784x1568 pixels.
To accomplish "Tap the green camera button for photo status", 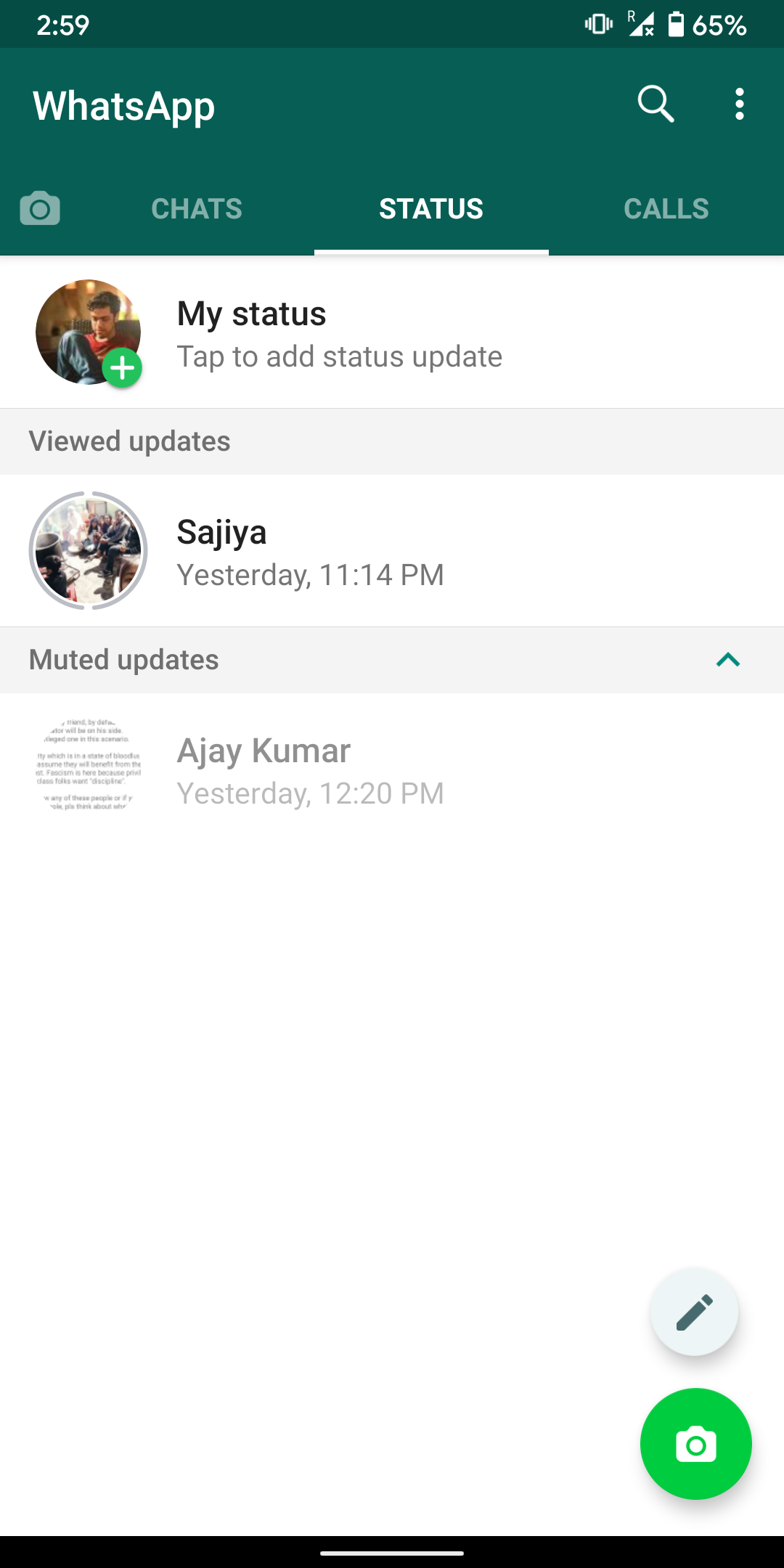I will tap(695, 1445).
